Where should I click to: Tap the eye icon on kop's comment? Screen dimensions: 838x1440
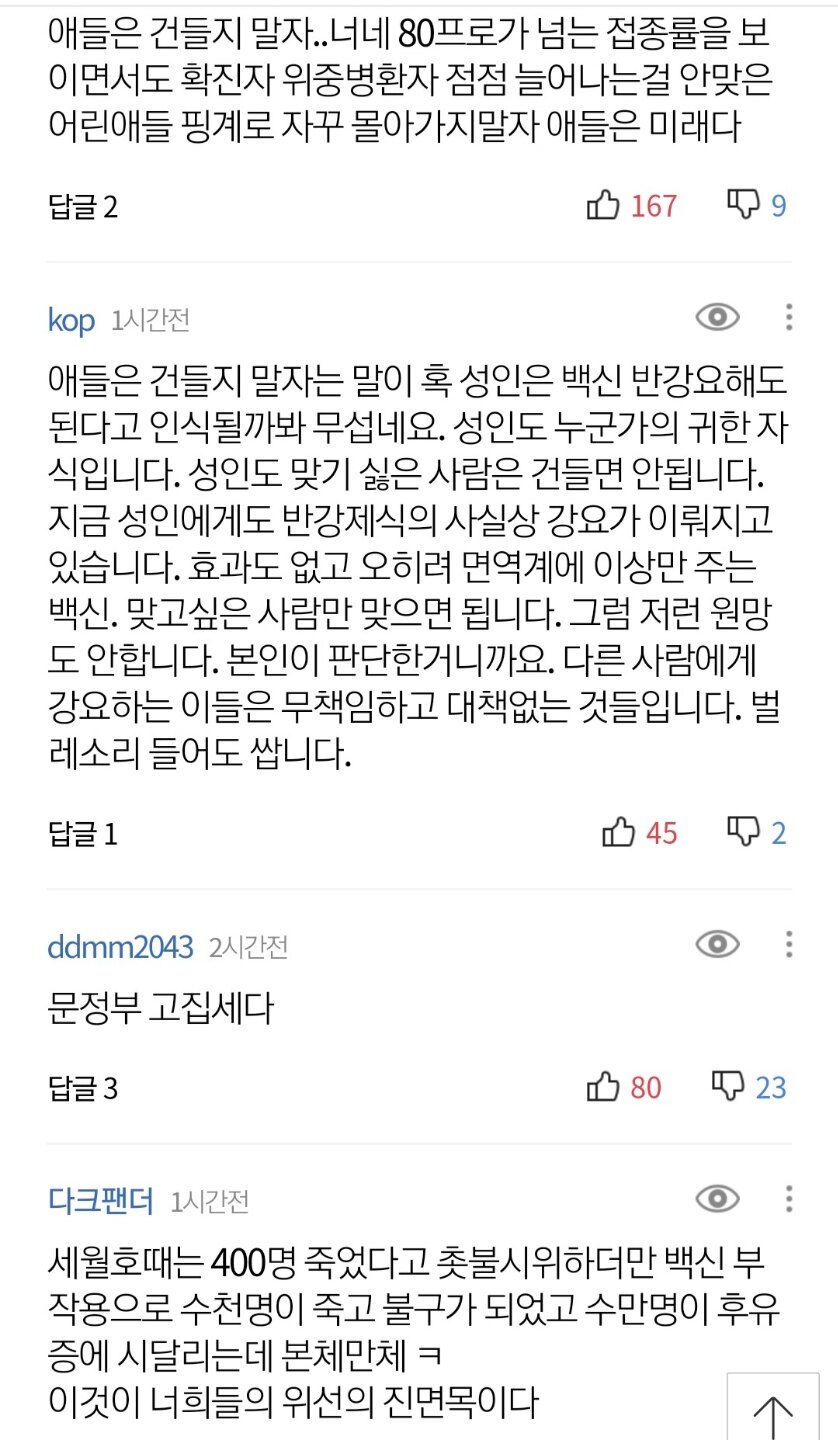pos(717,318)
